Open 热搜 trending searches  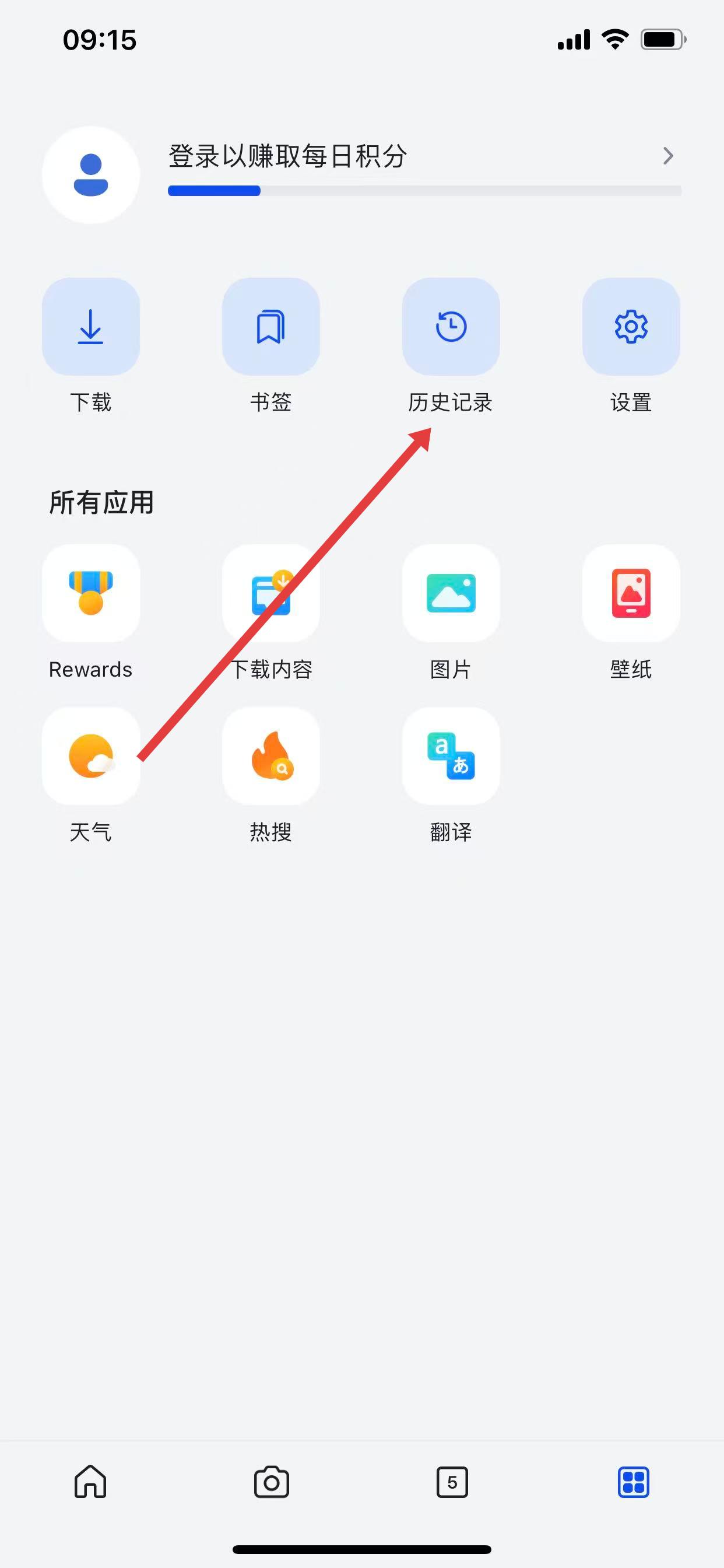coord(270,756)
